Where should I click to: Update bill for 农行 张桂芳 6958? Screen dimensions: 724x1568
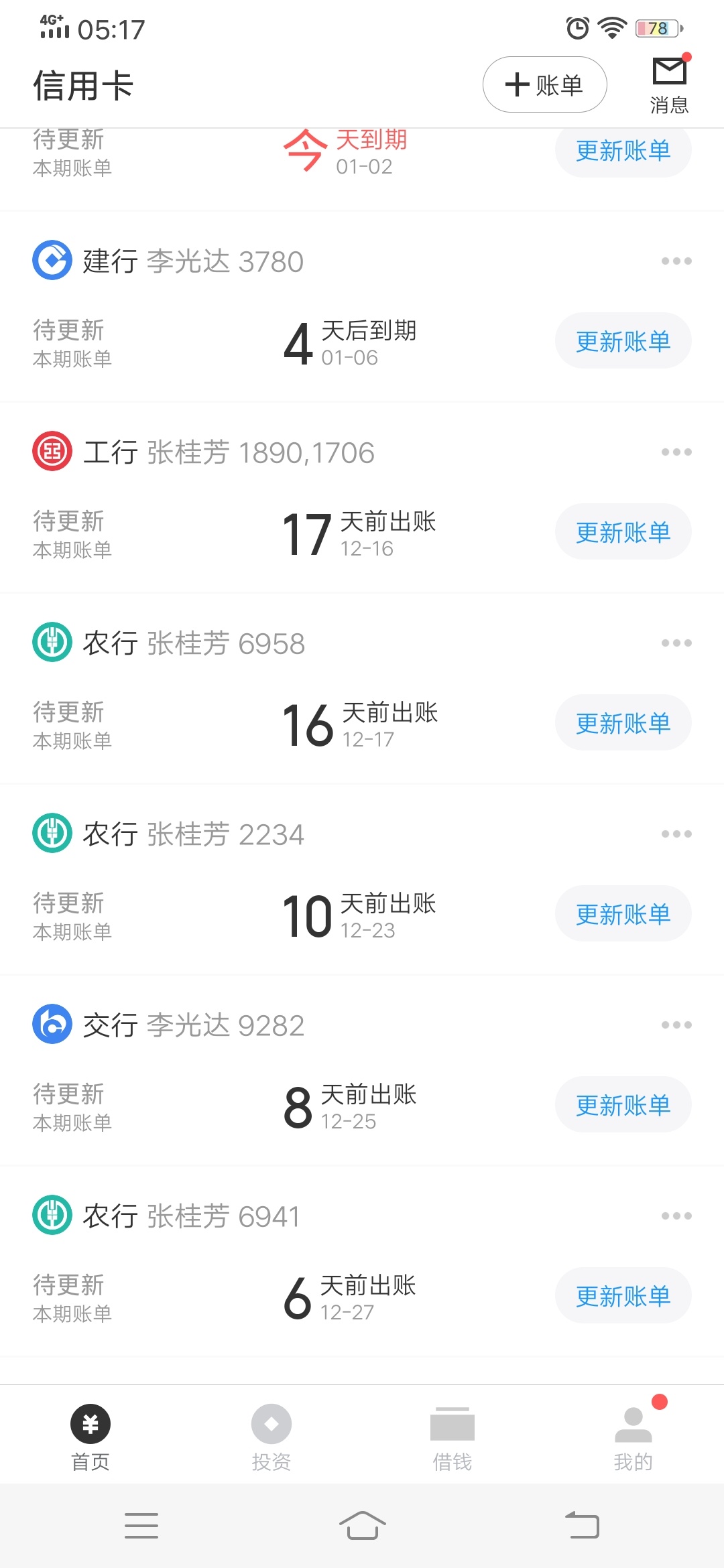pos(623,723)
